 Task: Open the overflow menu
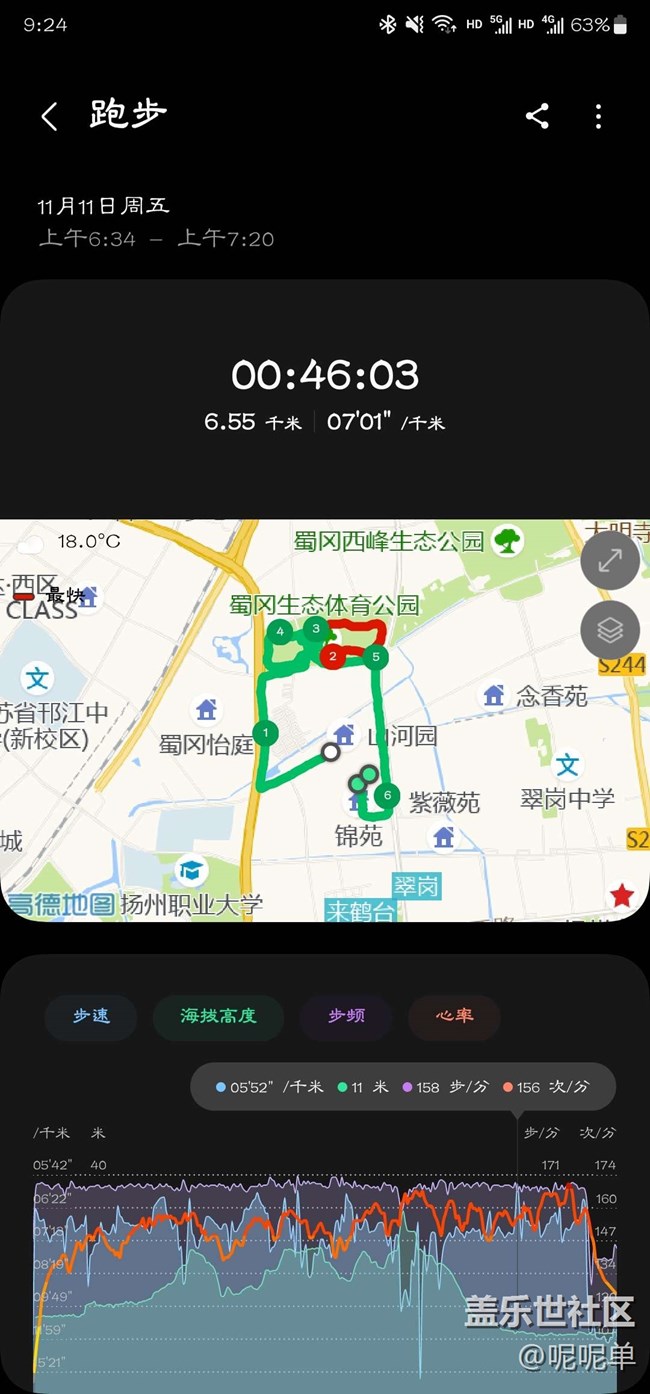point(598,116)
